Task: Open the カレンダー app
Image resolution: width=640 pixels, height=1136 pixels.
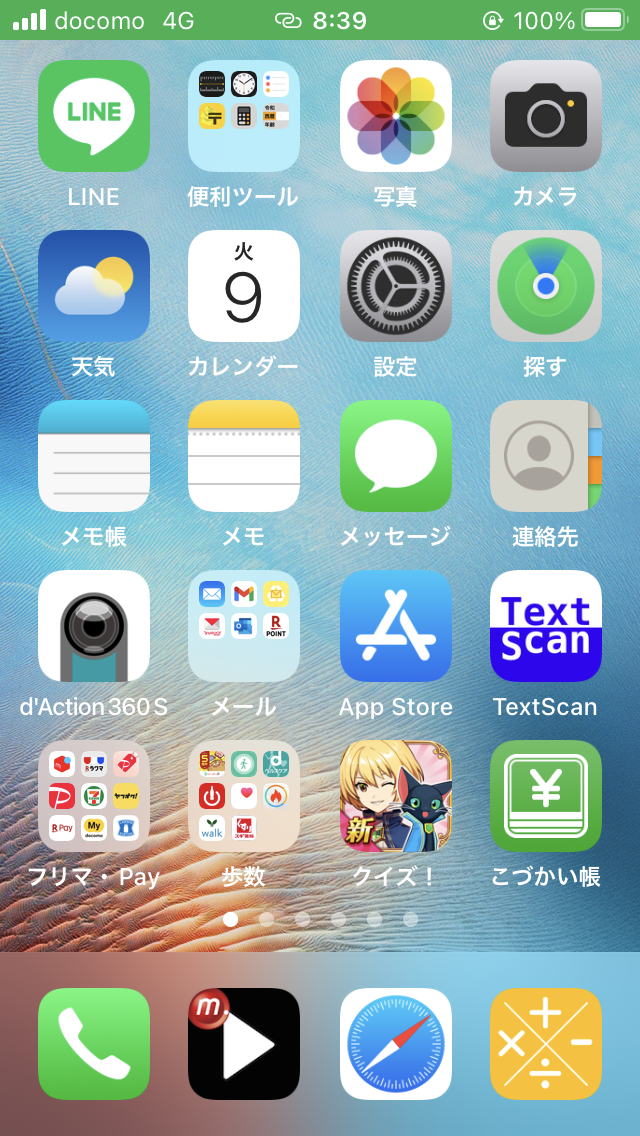Action: pyautogui.click(x=244, y=286)
